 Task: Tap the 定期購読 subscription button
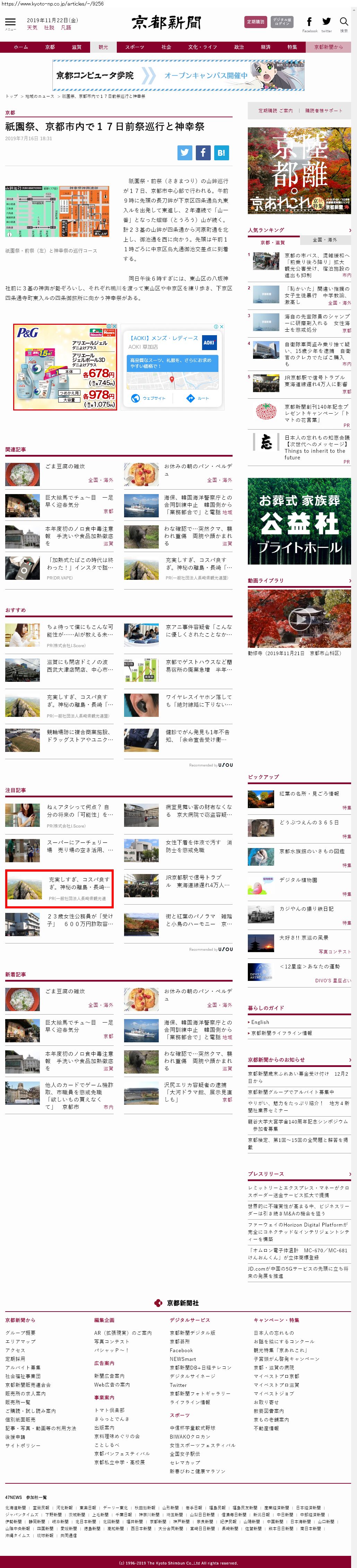(255, 22)
